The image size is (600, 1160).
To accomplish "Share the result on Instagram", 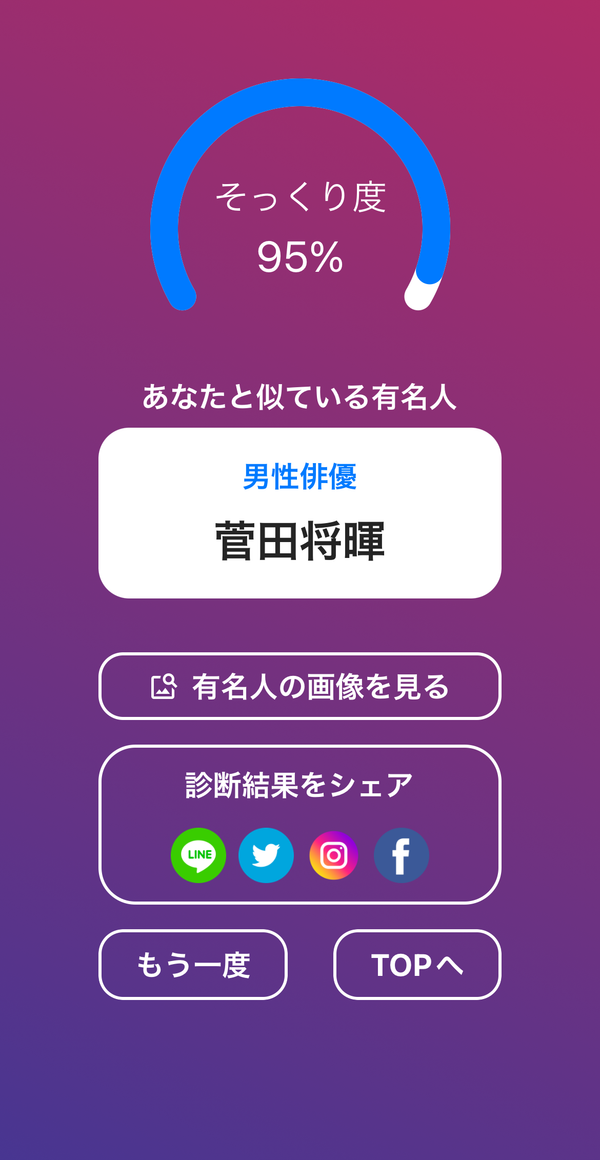I will (x=334, y=855).
